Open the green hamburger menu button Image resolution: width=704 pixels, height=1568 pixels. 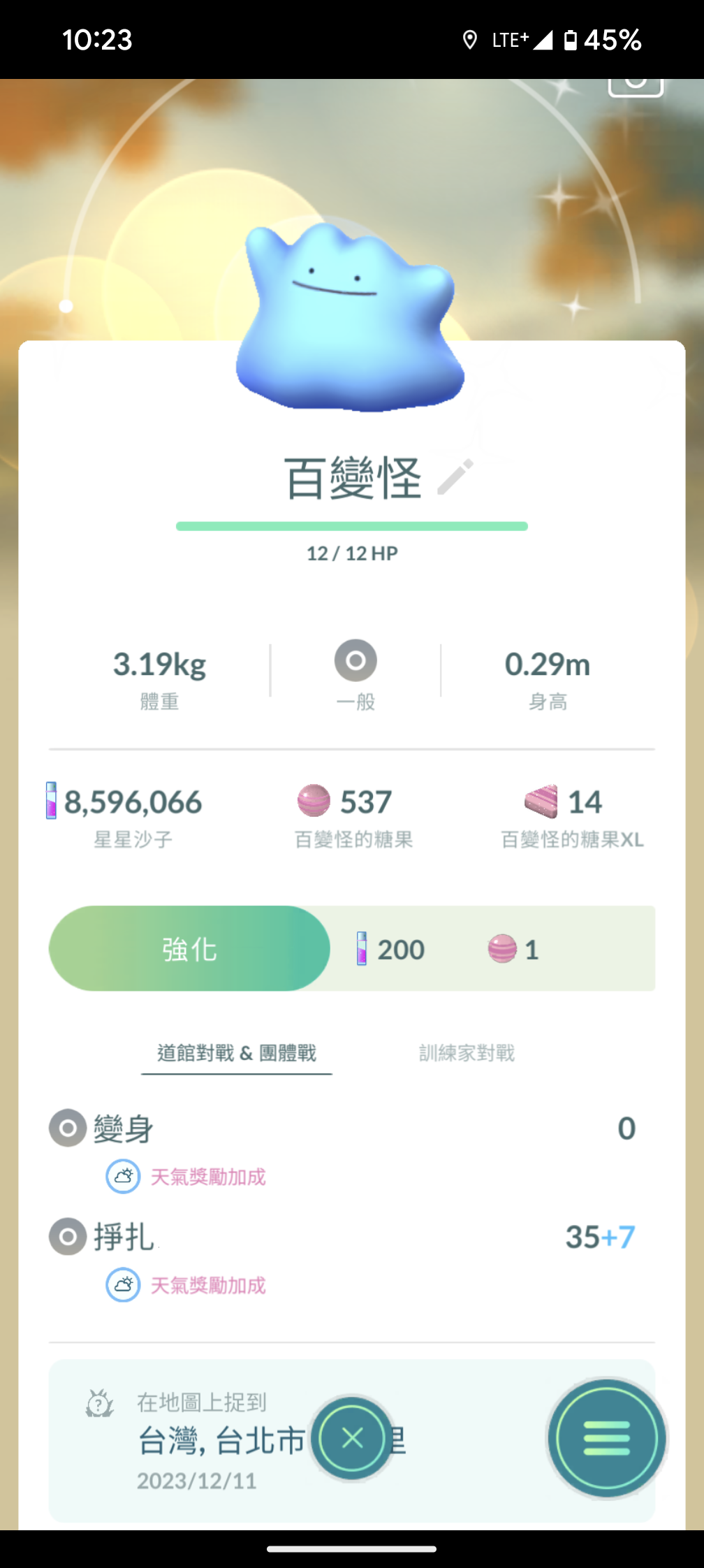[x=606, y=1438]
